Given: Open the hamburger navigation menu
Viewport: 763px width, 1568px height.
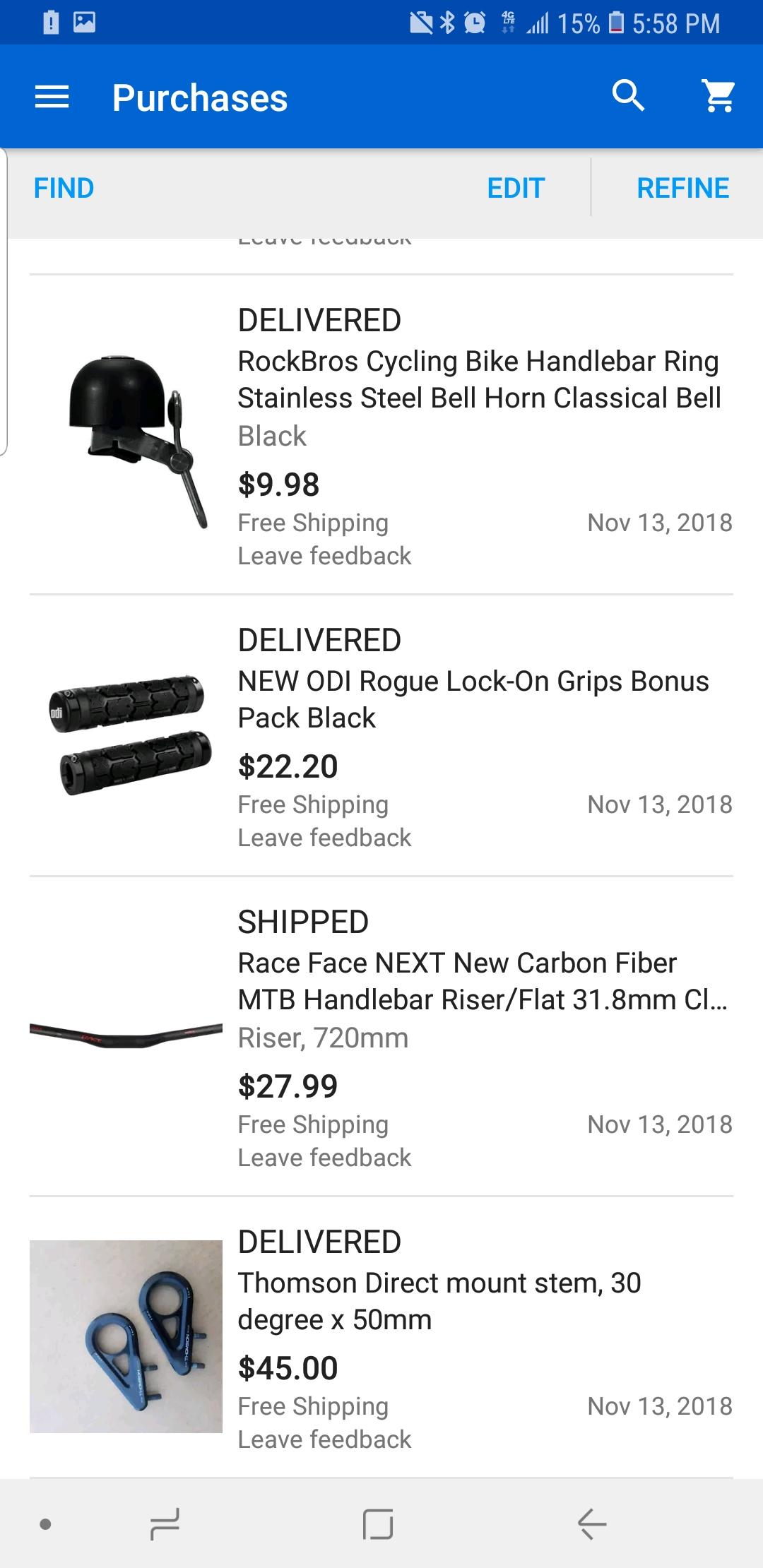Looking at the screenshot, I should pos(52,97).
